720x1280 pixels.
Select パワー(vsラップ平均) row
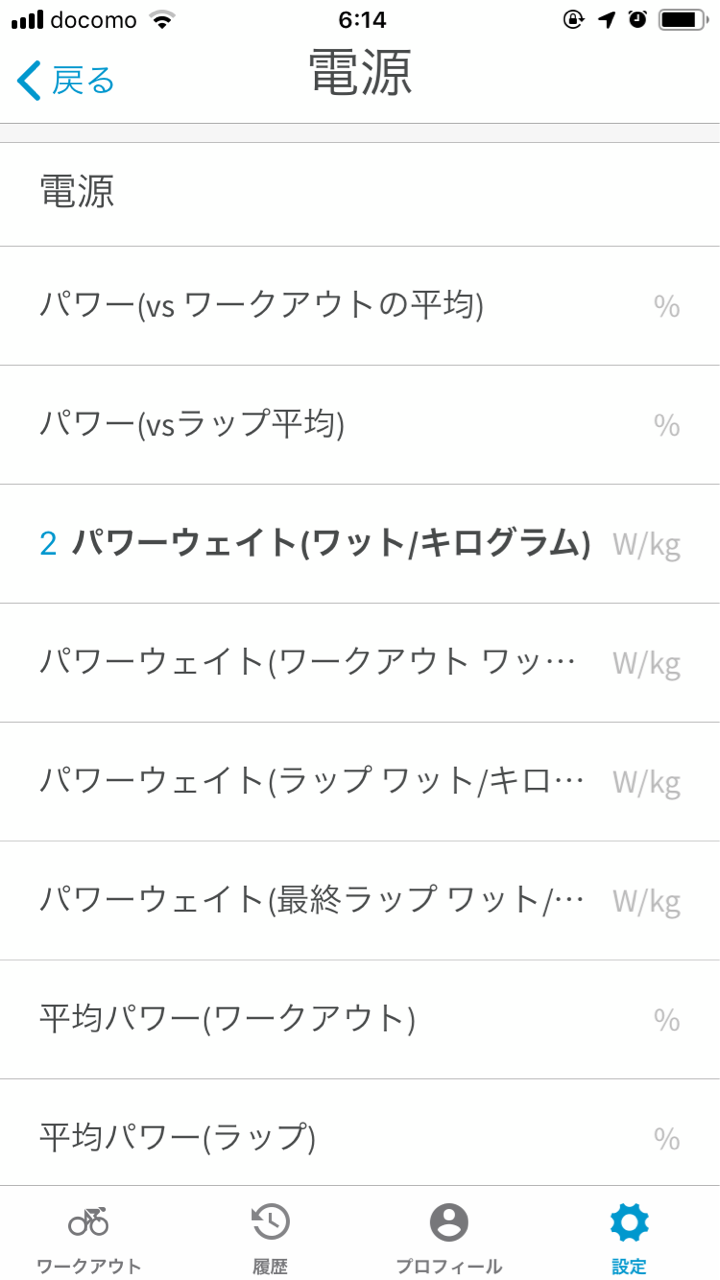[x=360, y=425]
